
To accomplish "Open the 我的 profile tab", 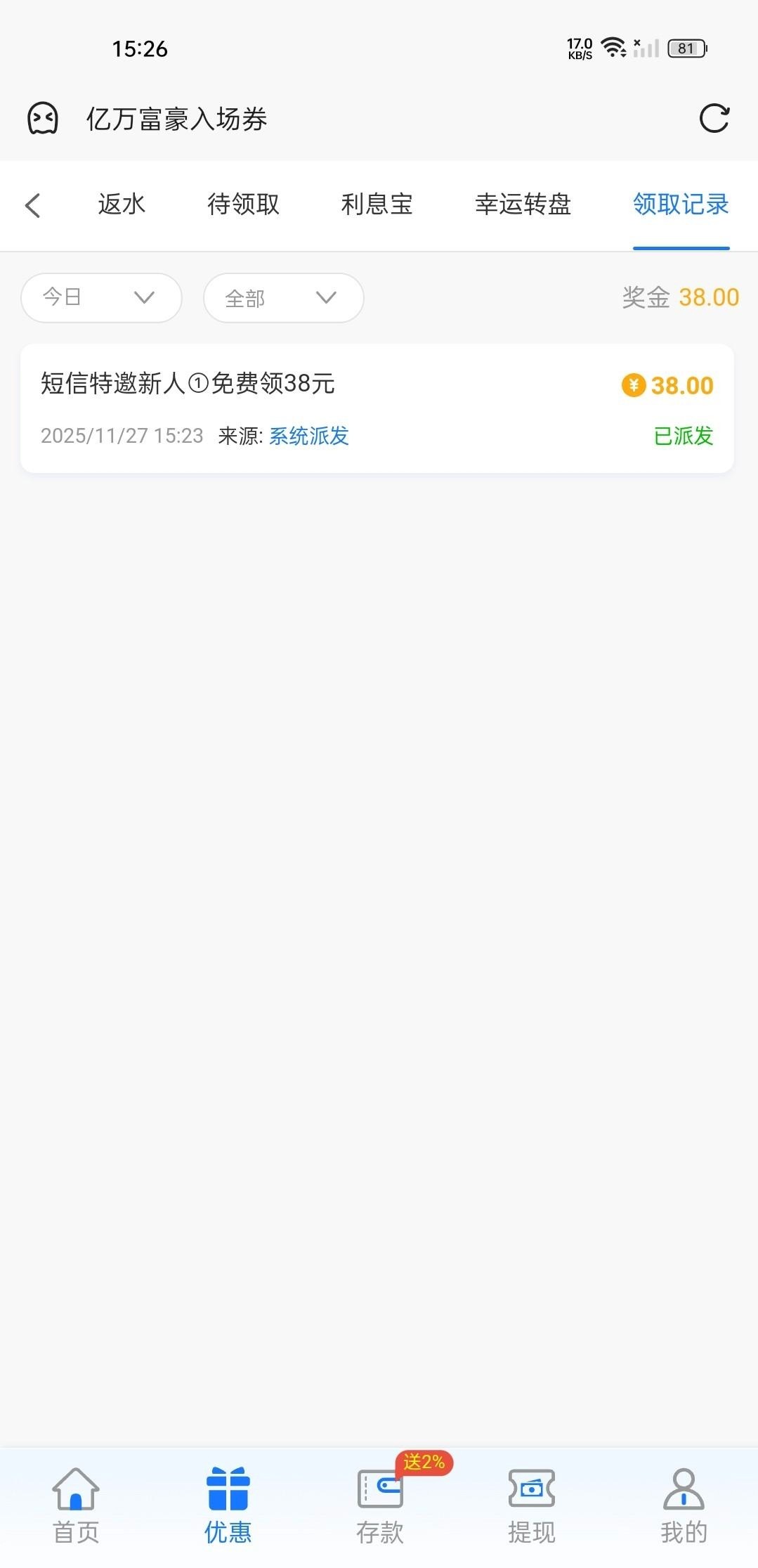I will pos(683,1505).
